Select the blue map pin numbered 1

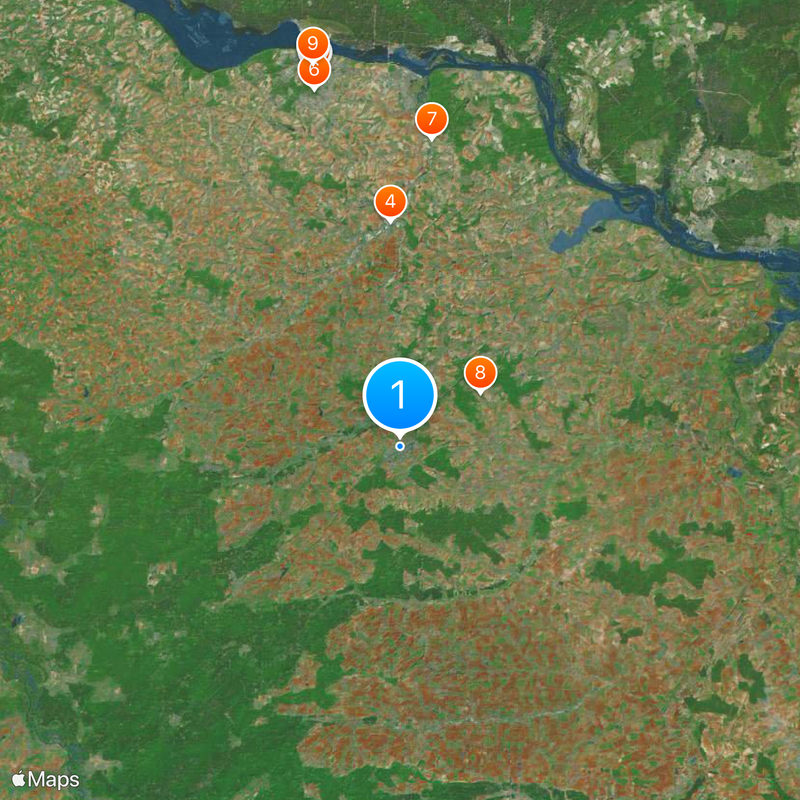400,396
